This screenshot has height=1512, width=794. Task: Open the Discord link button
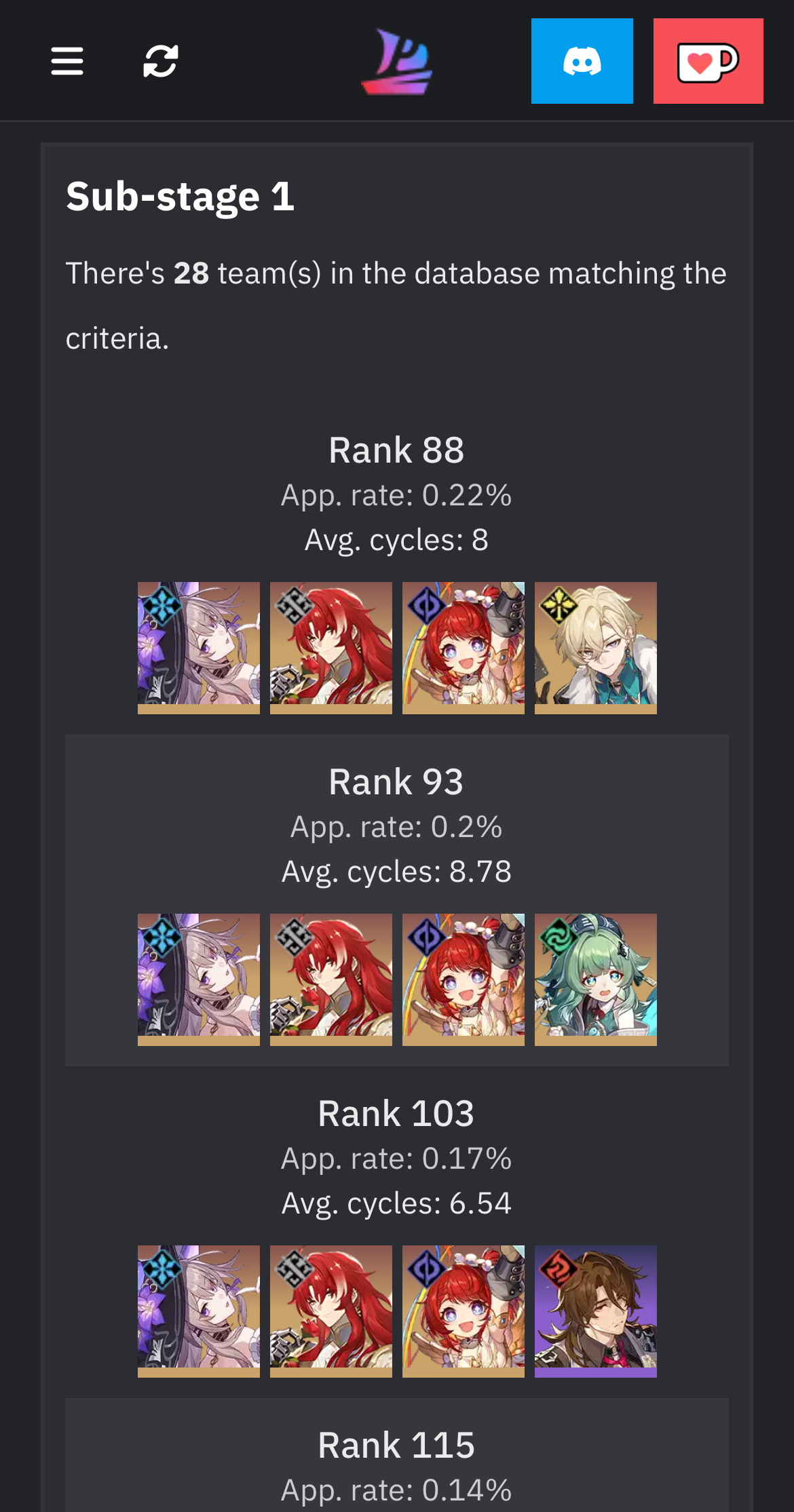582,61
